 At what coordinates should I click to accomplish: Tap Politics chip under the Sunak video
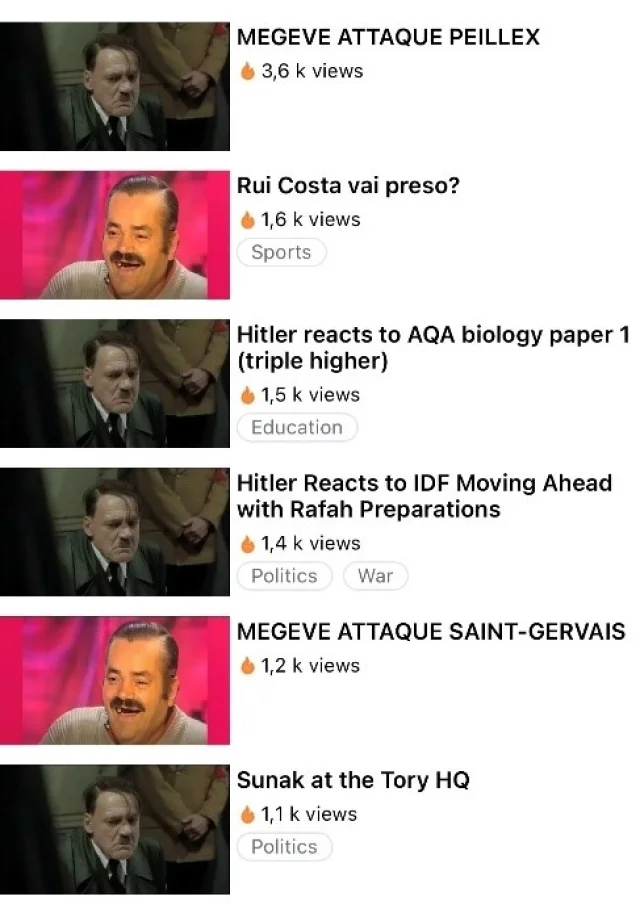284,847
